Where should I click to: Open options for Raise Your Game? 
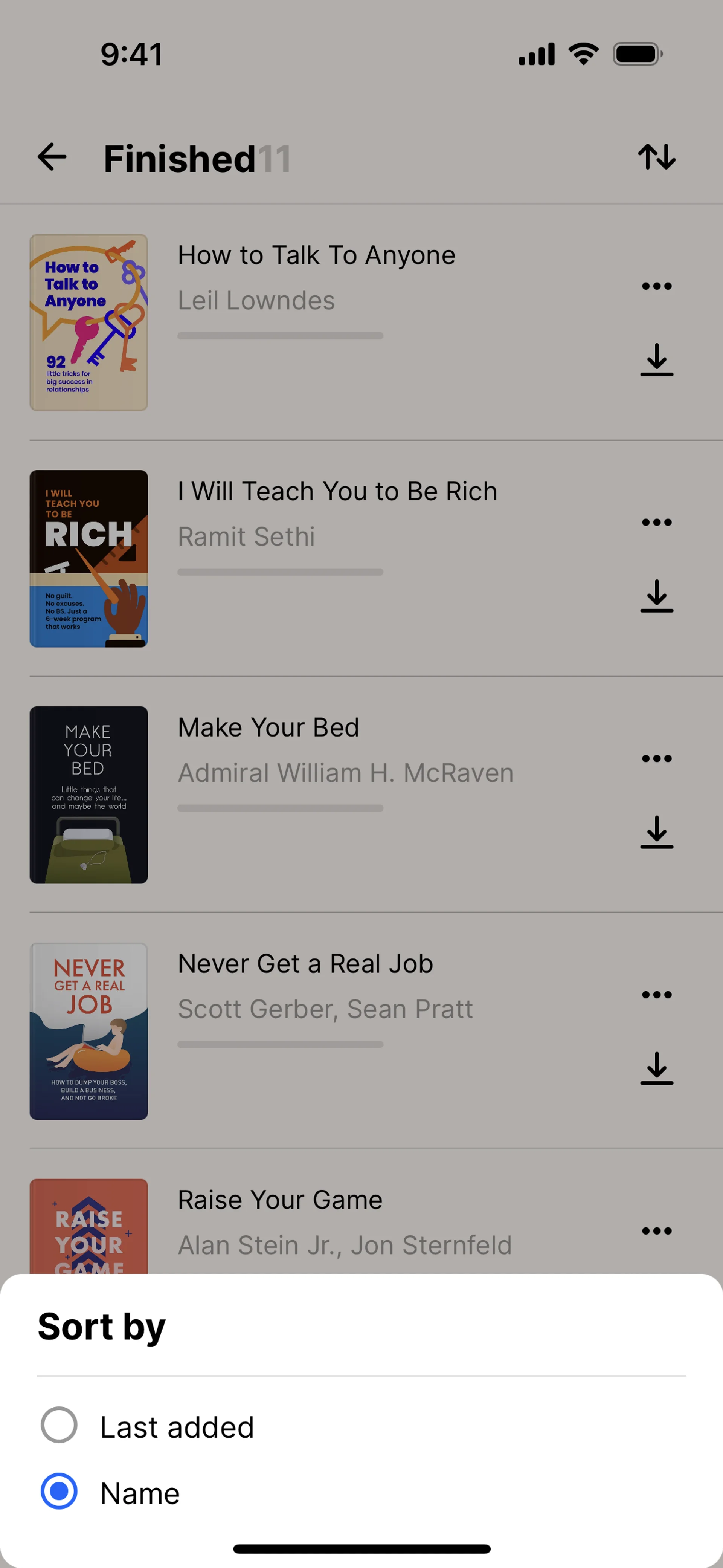[657, 1231]
